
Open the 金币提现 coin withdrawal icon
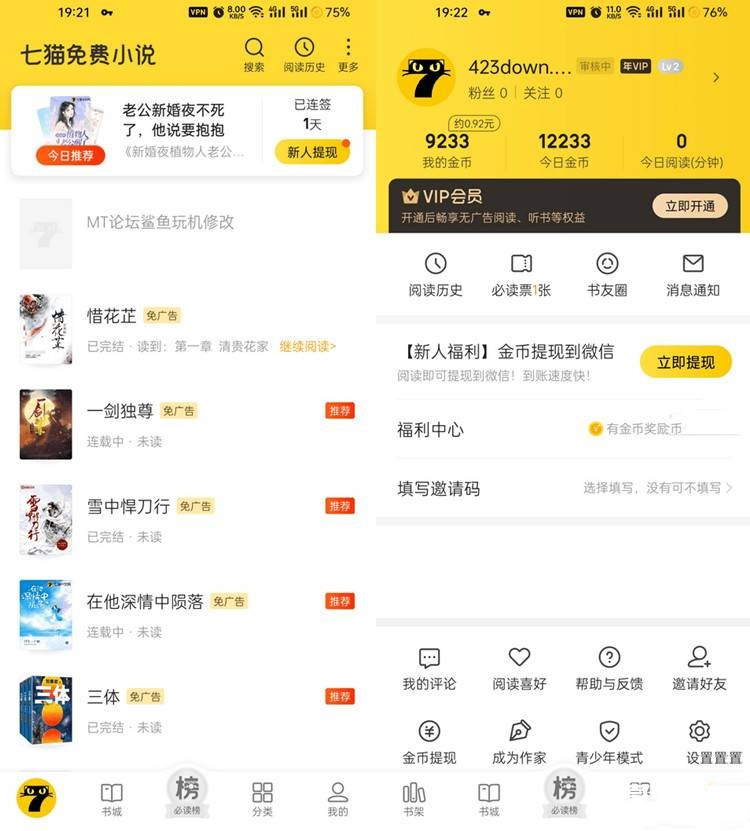point(428,732)
